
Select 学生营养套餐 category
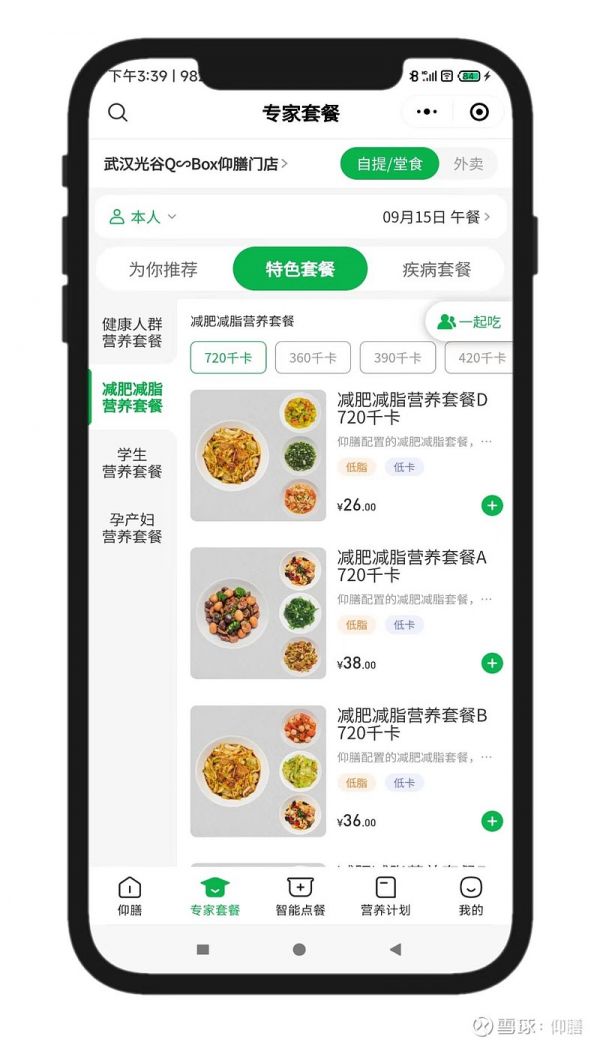(132, 463)
